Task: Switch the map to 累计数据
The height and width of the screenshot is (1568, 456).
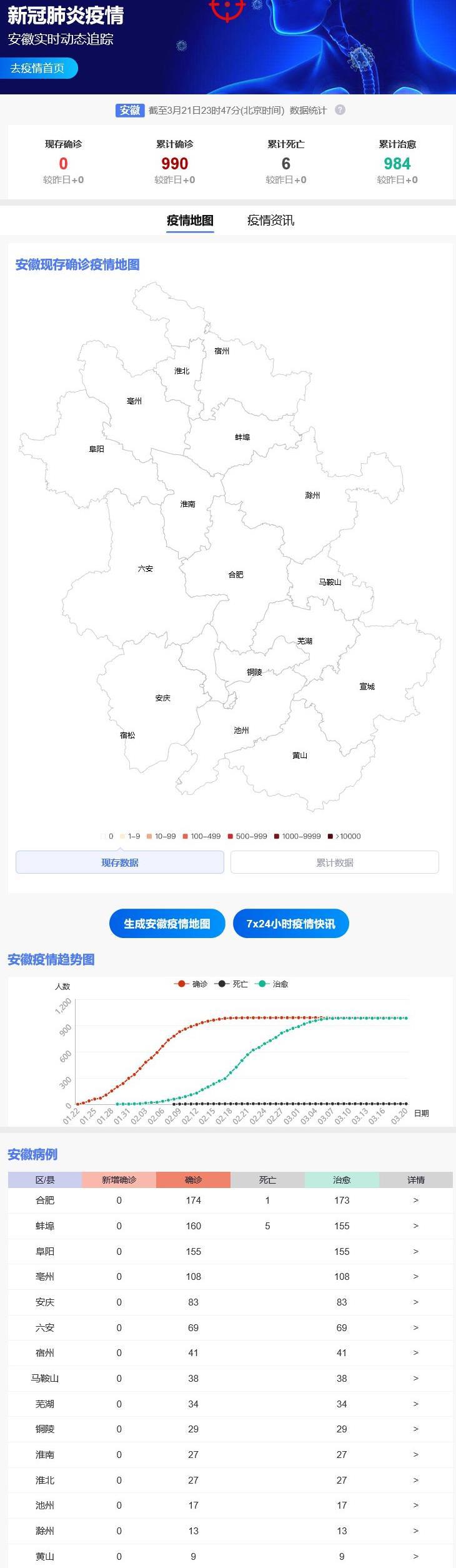Action: coord(334,862)
